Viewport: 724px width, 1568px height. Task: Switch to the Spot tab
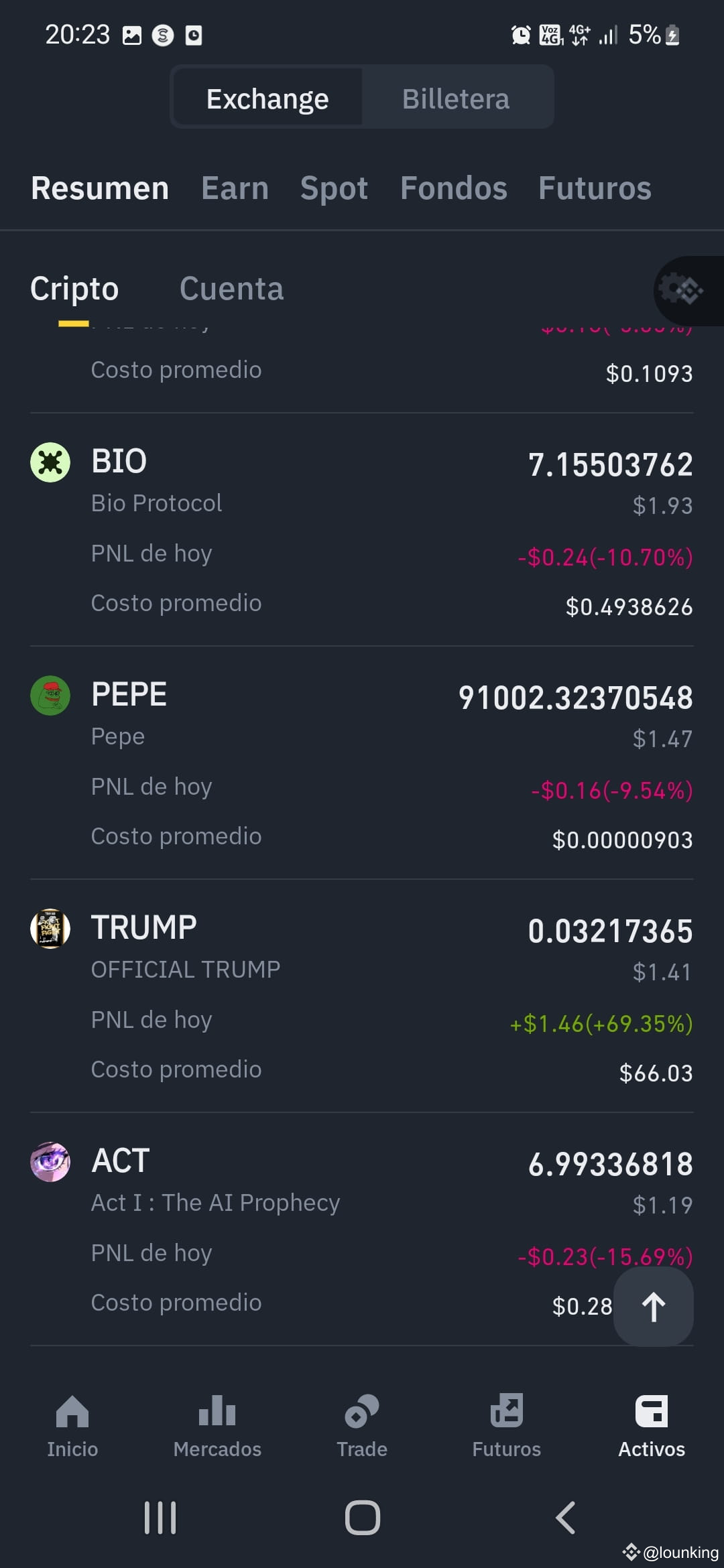(x=334, y=188)
